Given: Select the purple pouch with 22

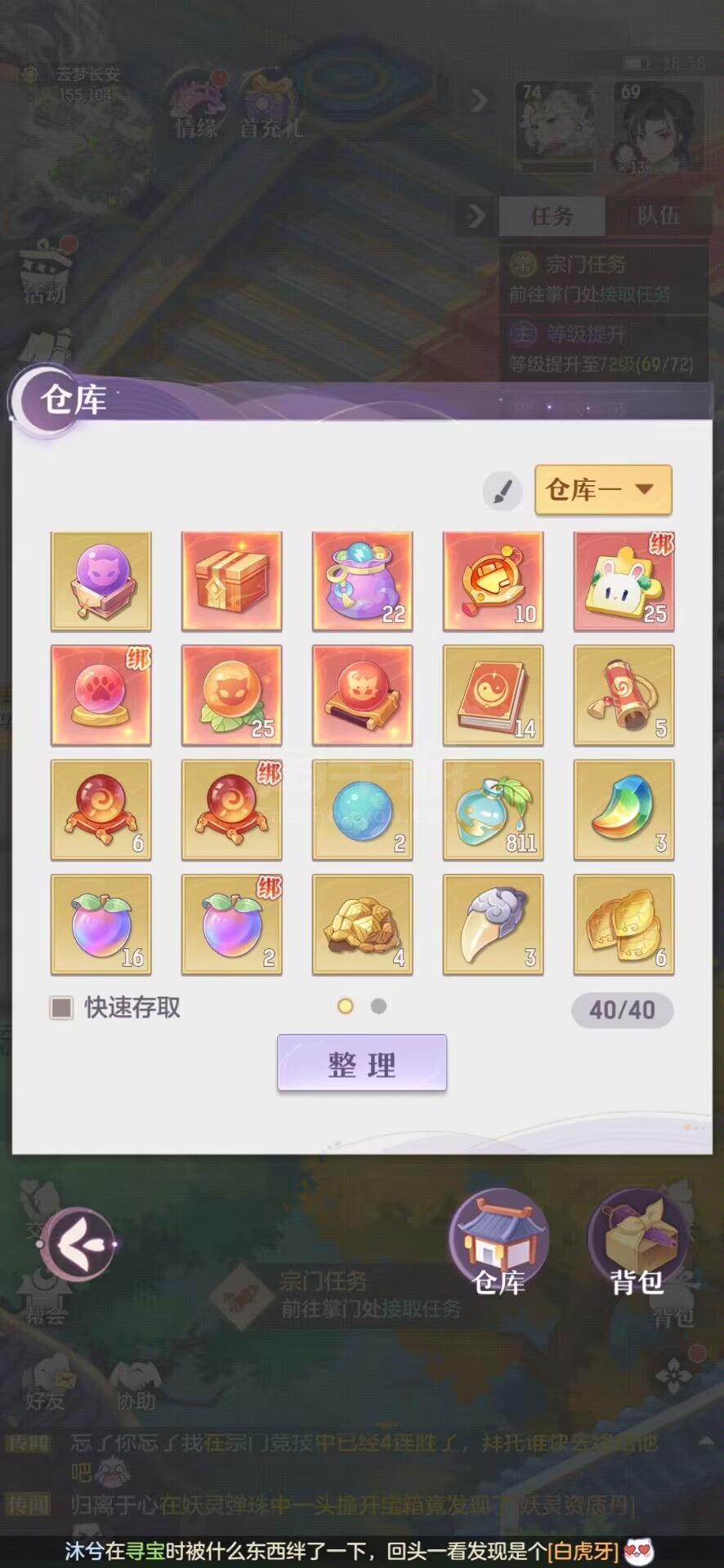Looking at the screenshot, I should point(363,581).
